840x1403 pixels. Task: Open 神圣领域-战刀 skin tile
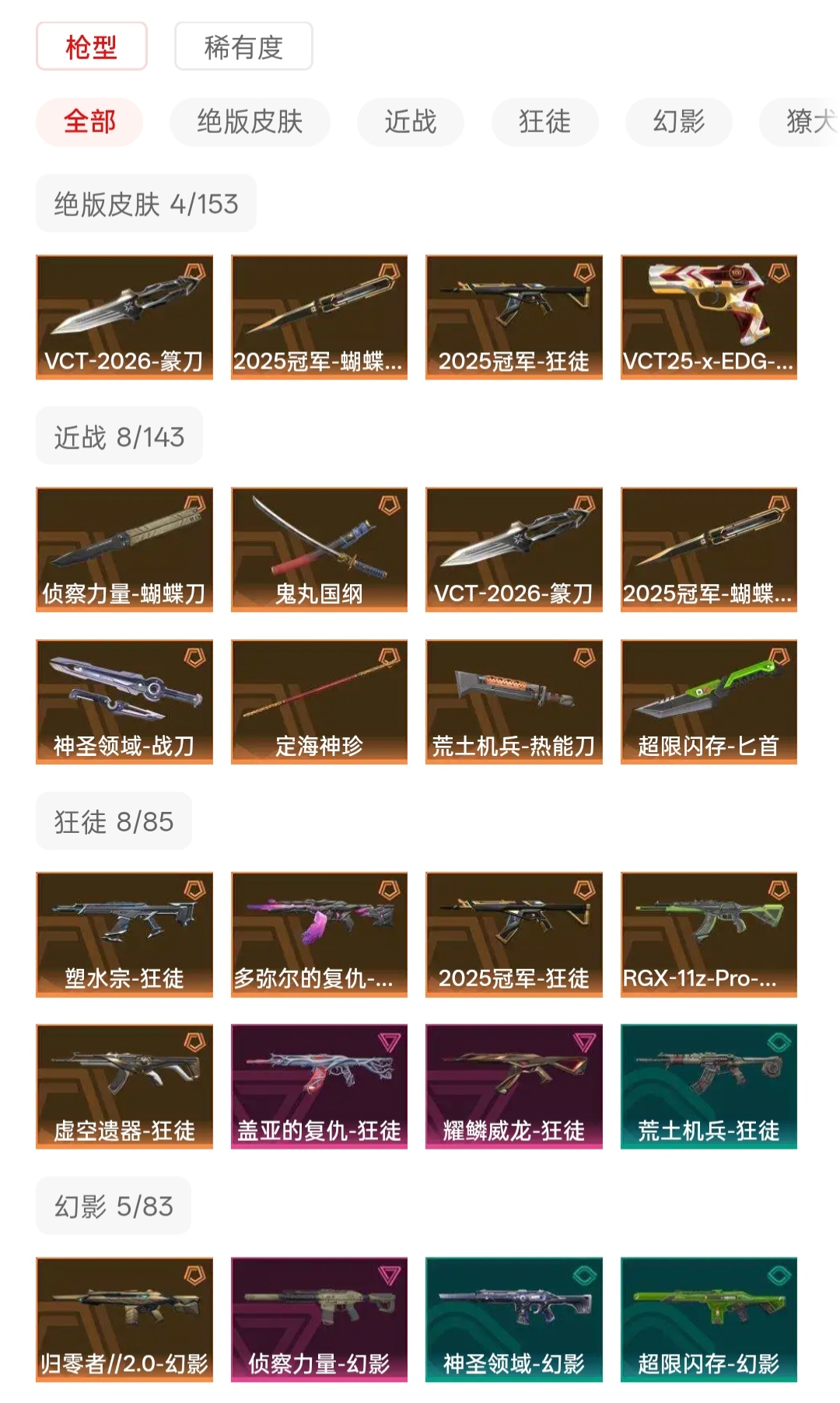point(124,702)
